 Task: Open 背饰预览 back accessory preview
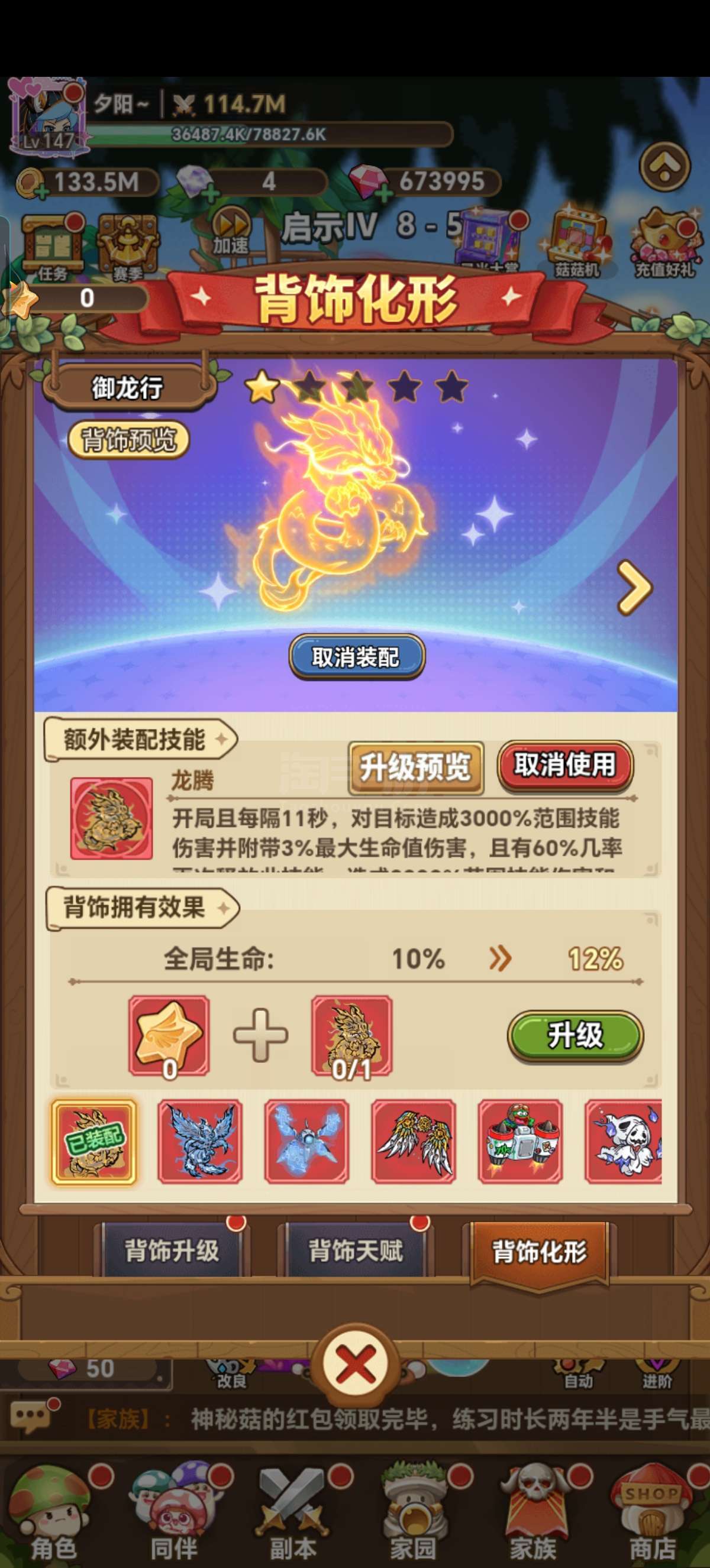coord(128,439)
